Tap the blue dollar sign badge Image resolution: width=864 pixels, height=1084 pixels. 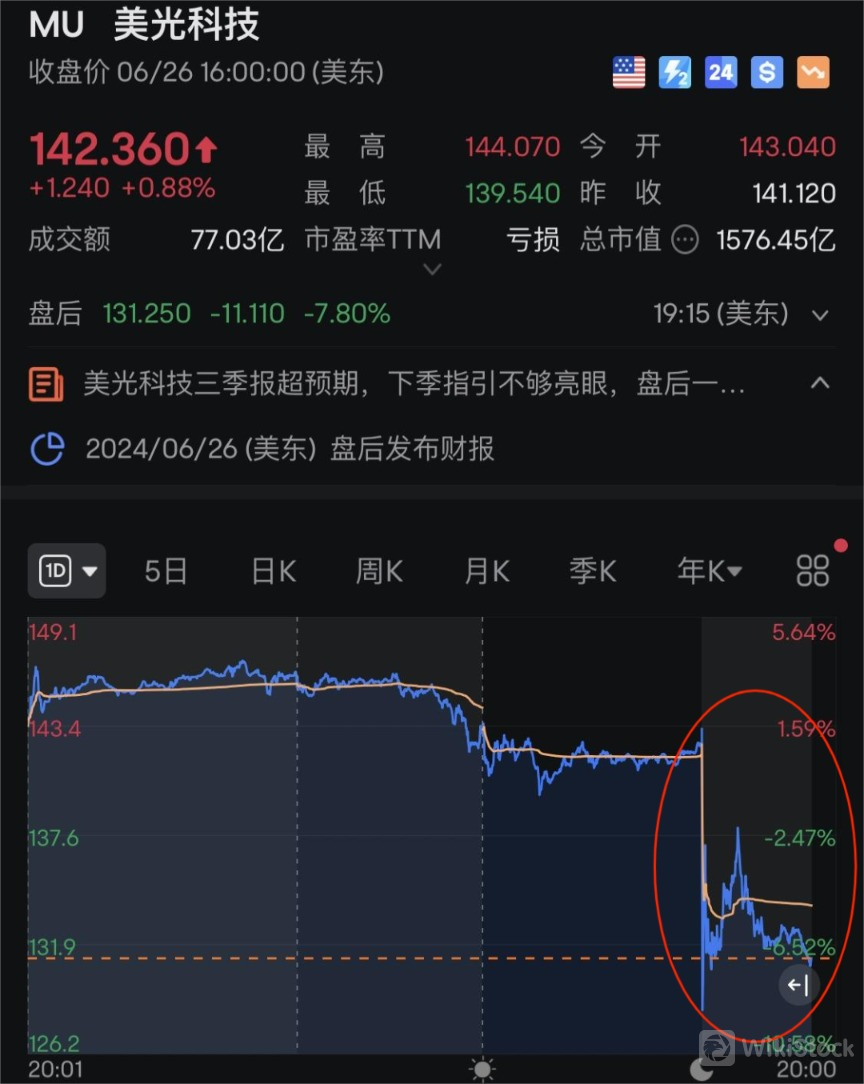(x=767, y=72)
